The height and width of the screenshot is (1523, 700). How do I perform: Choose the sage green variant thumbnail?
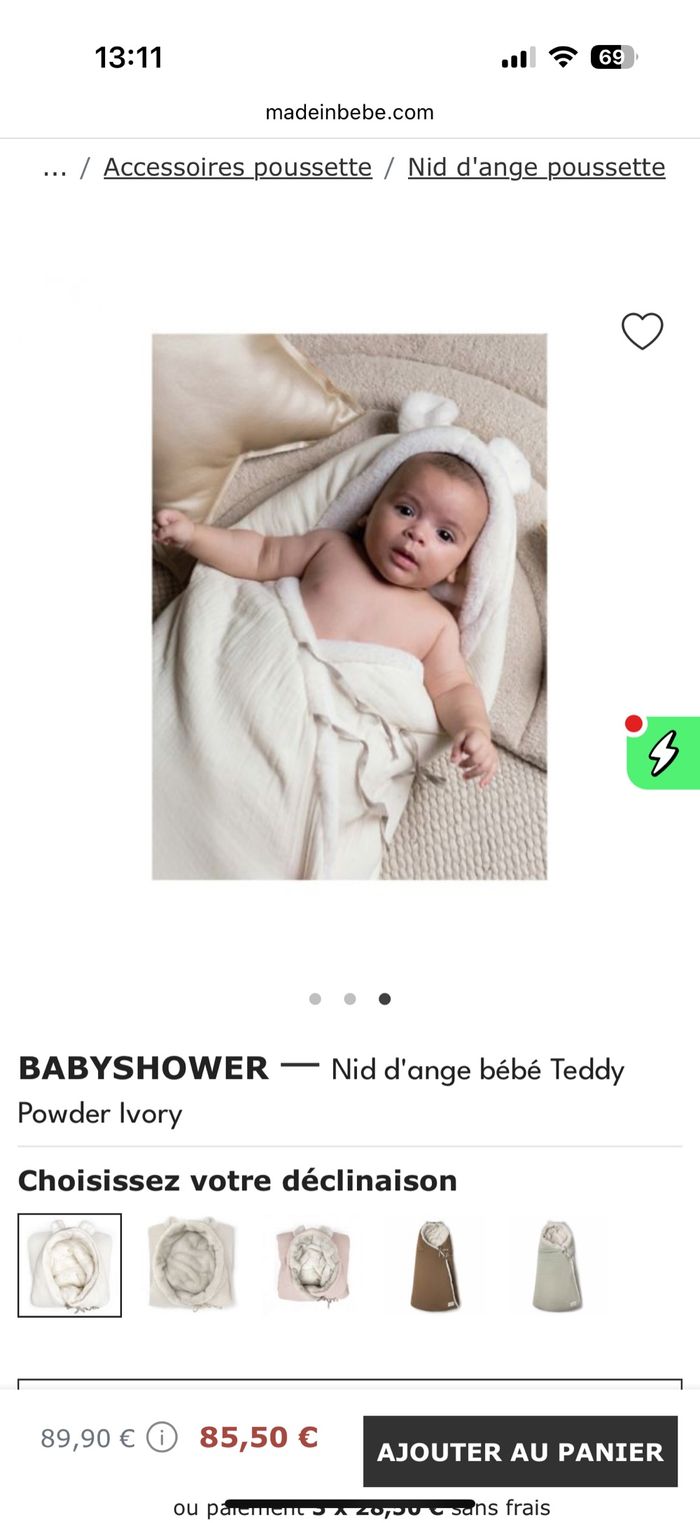pos(556,1265)
